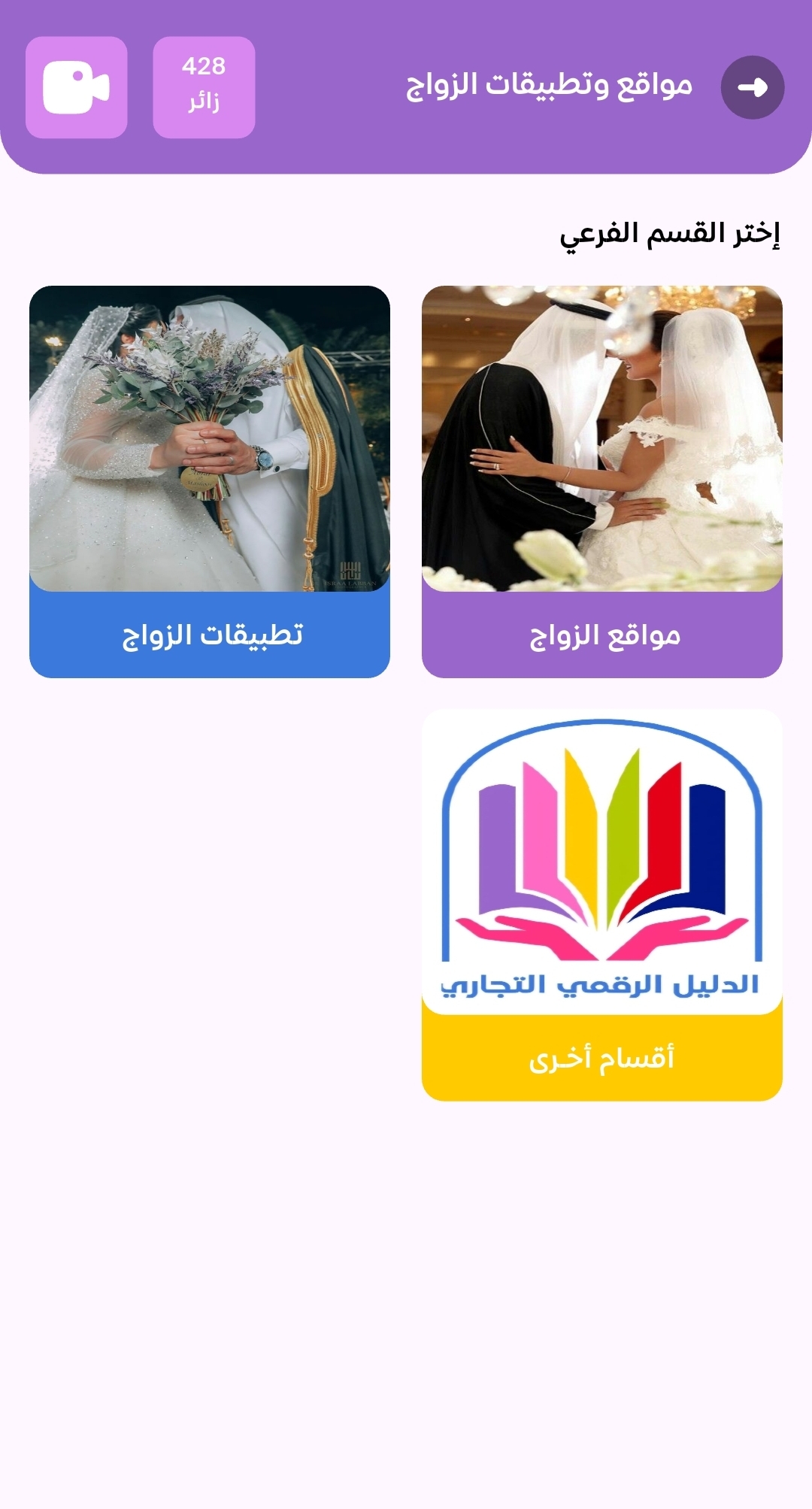Image resolution: width=812 pixels, height=1509 pixels.
Task: Tap the back arrow in the header
Action: [752, 87]
